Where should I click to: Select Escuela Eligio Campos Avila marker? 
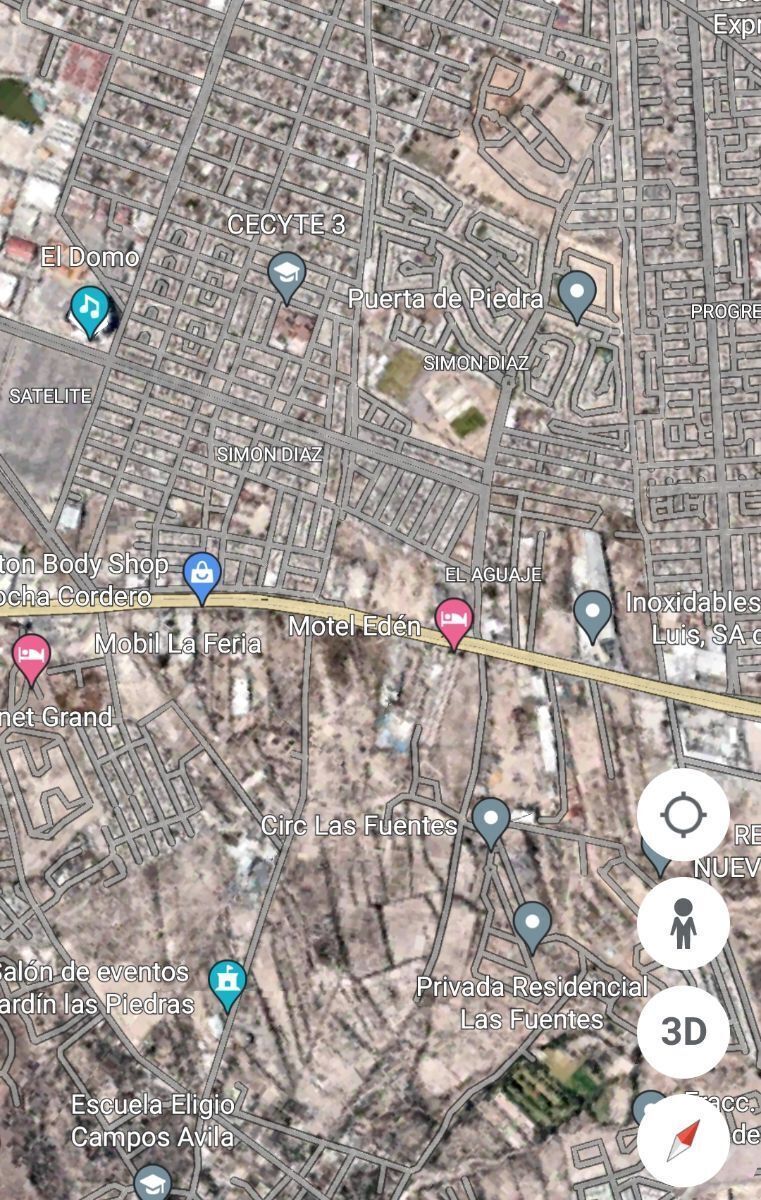click(x=152, y=1182)
